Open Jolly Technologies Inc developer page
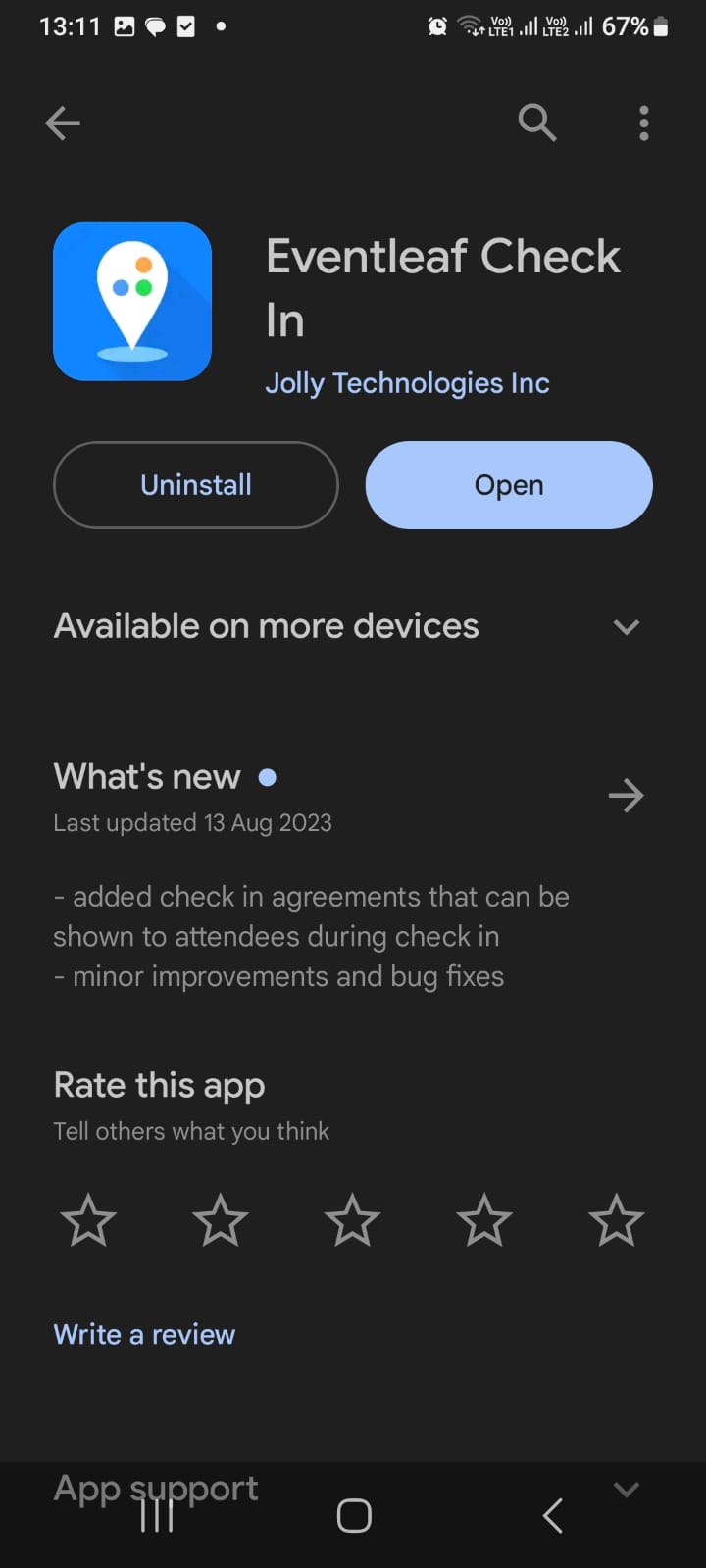Image resolution: width=706 pixels, height=1568 pixels. point(407,383)
